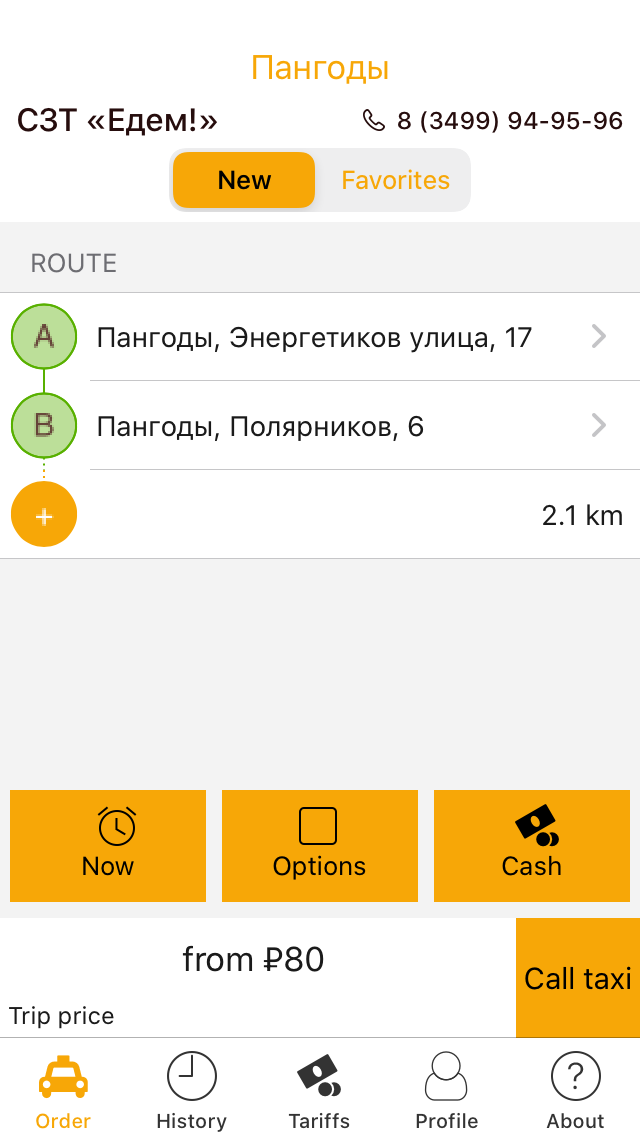Open ride Options

320,845
